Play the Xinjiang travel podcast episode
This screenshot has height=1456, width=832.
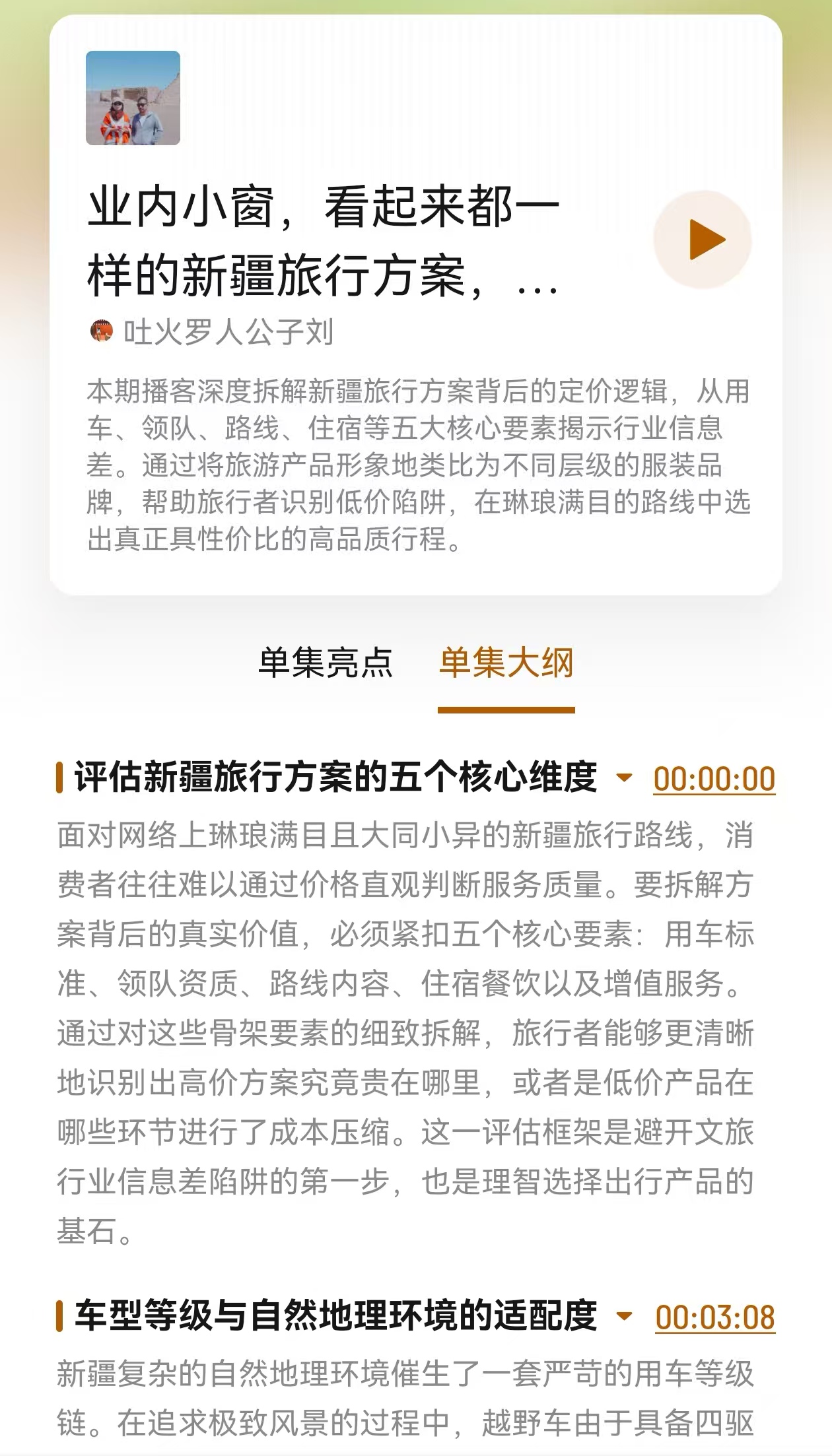703,240
